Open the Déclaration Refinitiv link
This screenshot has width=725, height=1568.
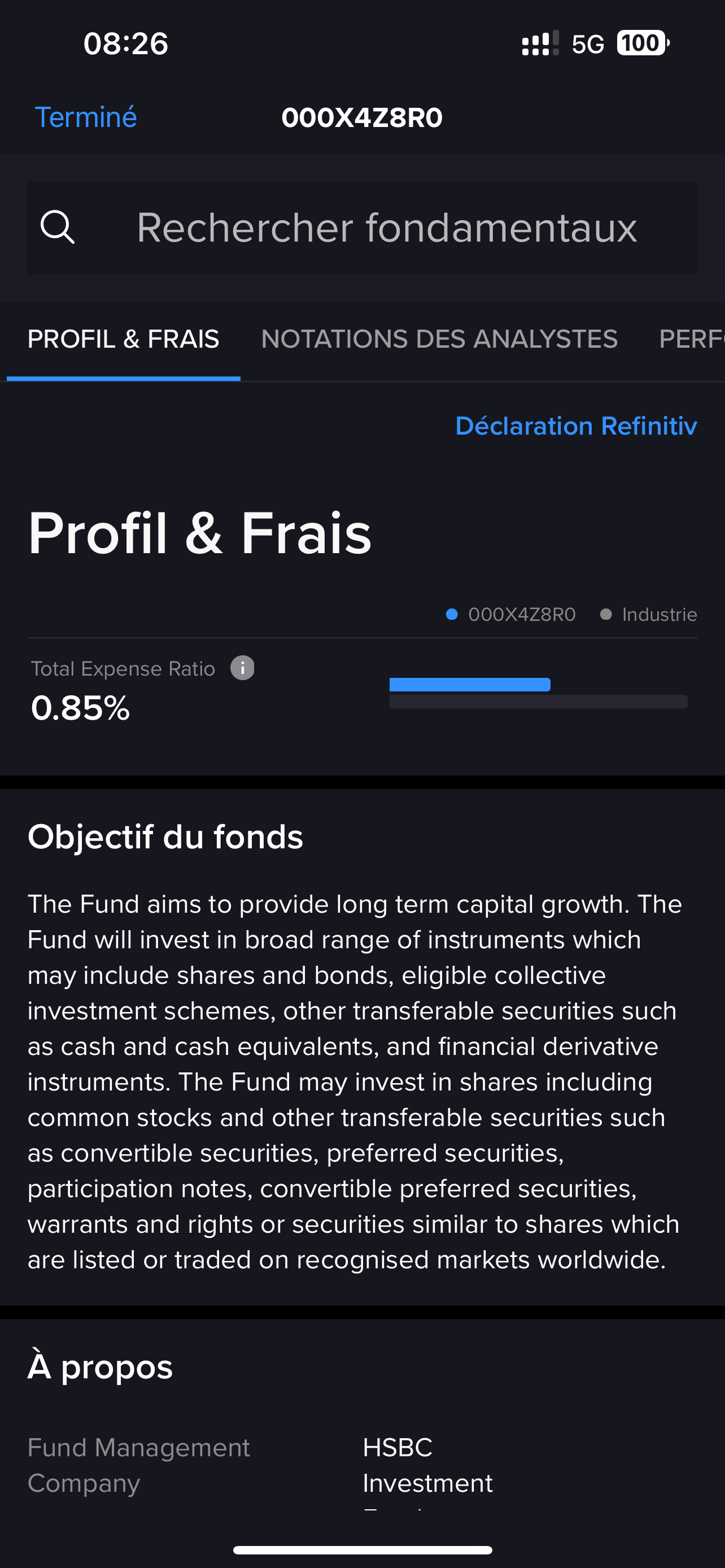[576, 426]
